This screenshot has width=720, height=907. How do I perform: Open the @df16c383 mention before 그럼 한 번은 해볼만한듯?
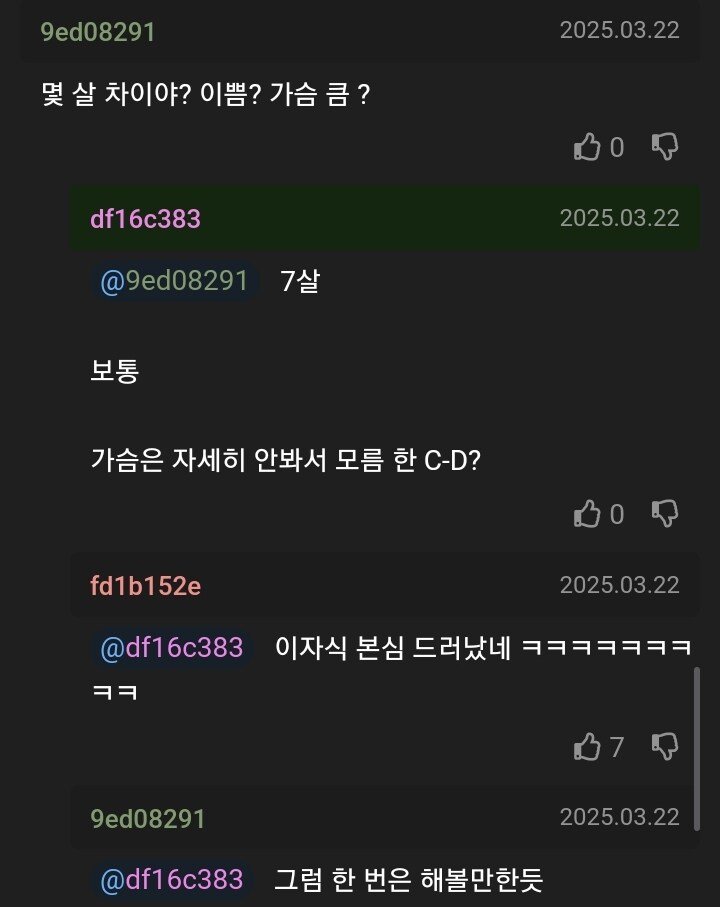point(171,880)
